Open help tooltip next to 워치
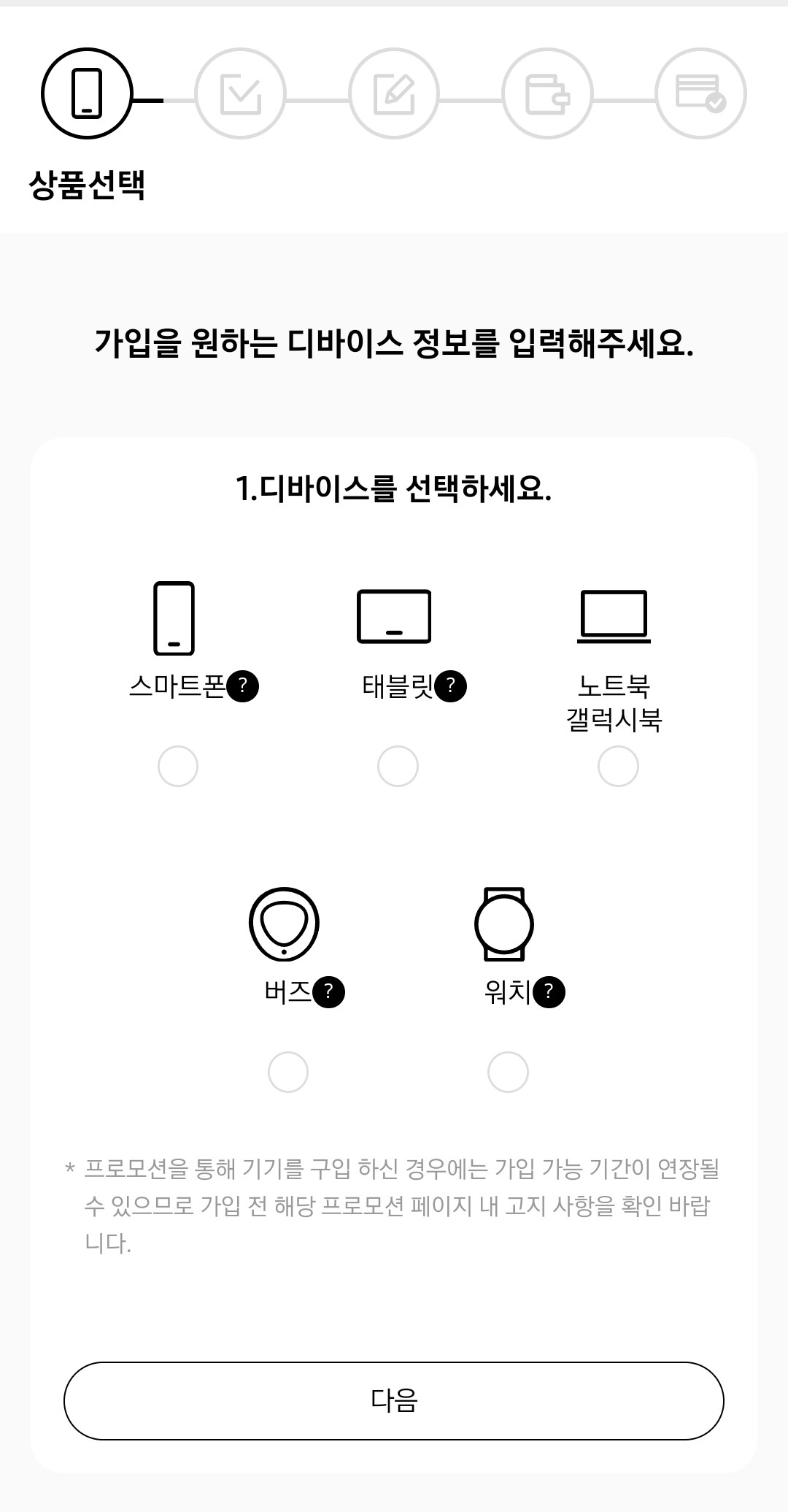 [549, 991]
